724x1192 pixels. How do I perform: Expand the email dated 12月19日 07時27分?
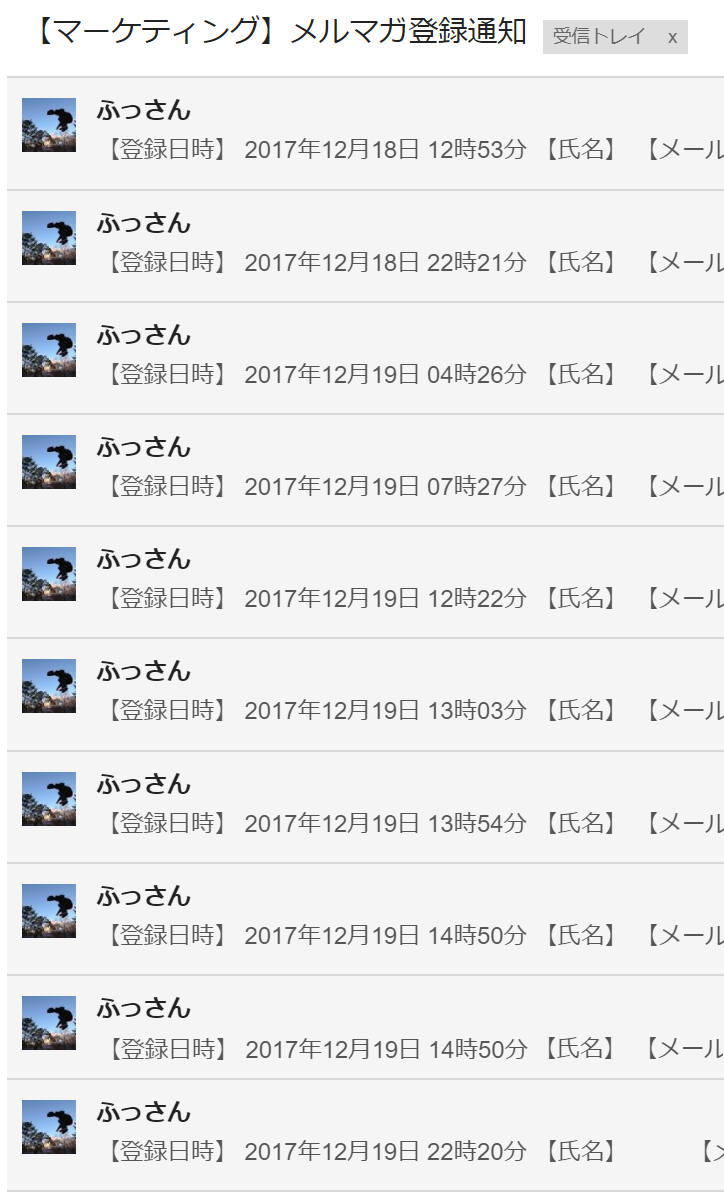click(x=366, y=470)
